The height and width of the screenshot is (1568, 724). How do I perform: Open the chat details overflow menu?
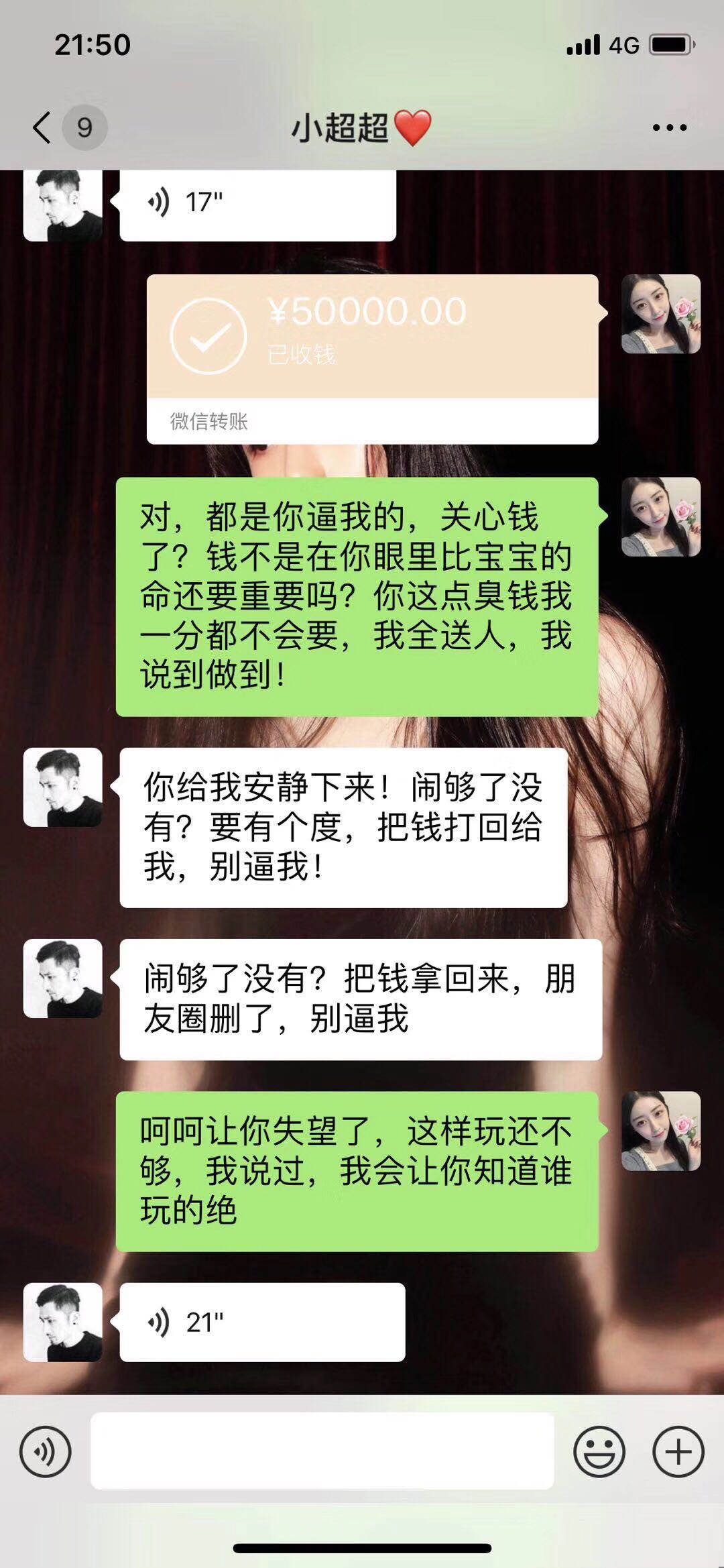pyautogui.click(x=670, y=127)
